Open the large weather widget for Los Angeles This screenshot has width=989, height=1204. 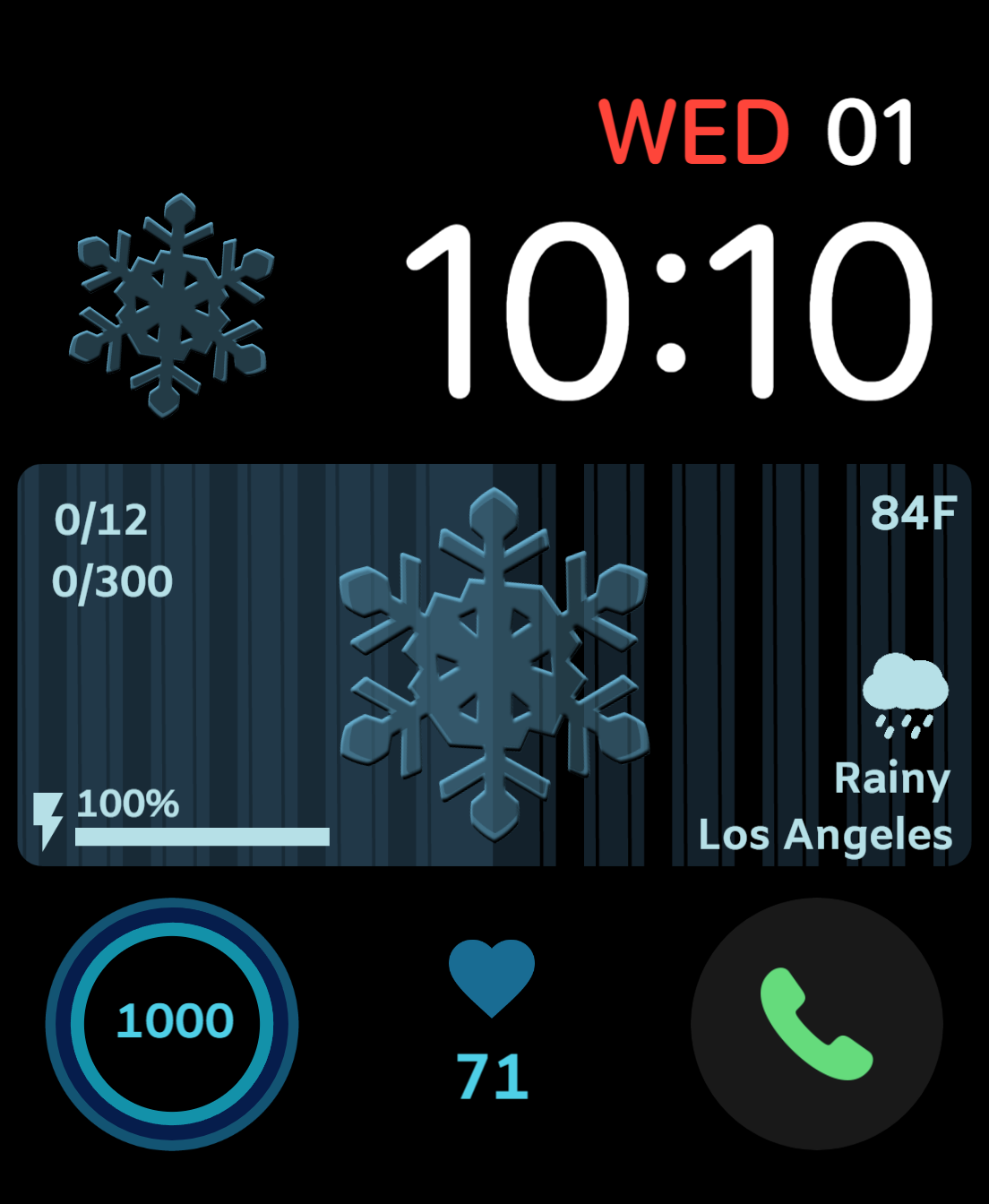click(x=494, y=665)
